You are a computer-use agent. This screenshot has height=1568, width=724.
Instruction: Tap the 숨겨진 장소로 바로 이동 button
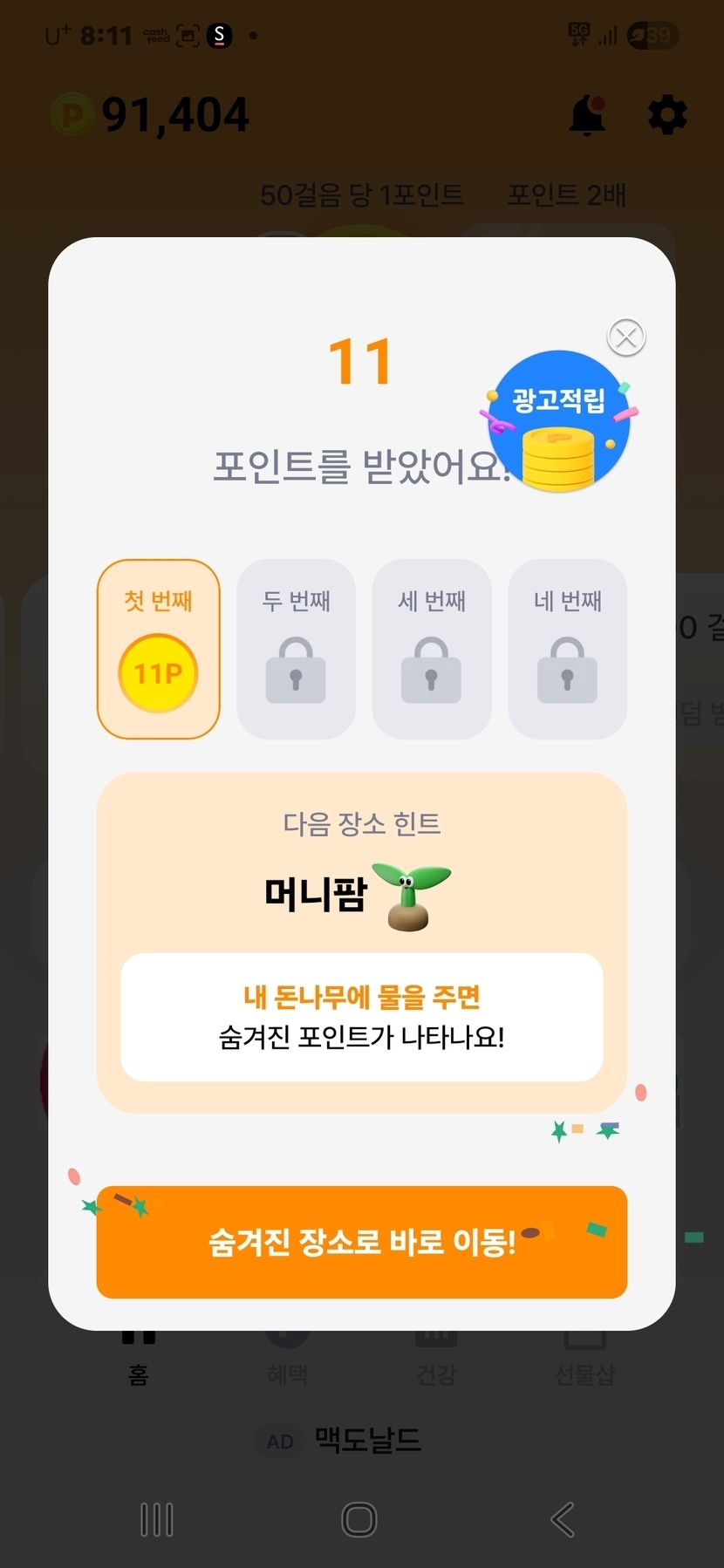click(362, 1242)
